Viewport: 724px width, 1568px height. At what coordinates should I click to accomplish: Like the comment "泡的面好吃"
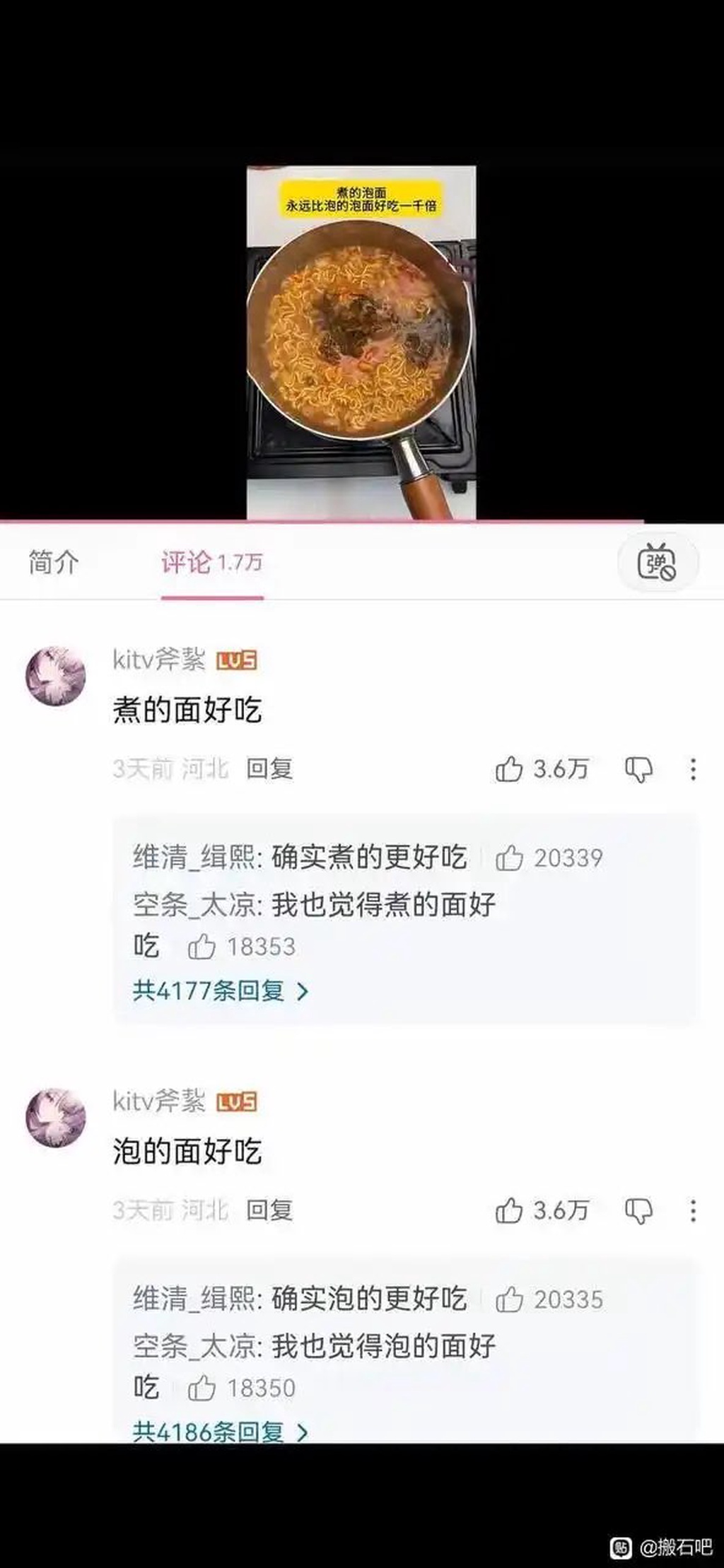click(x=509, y=1210)
